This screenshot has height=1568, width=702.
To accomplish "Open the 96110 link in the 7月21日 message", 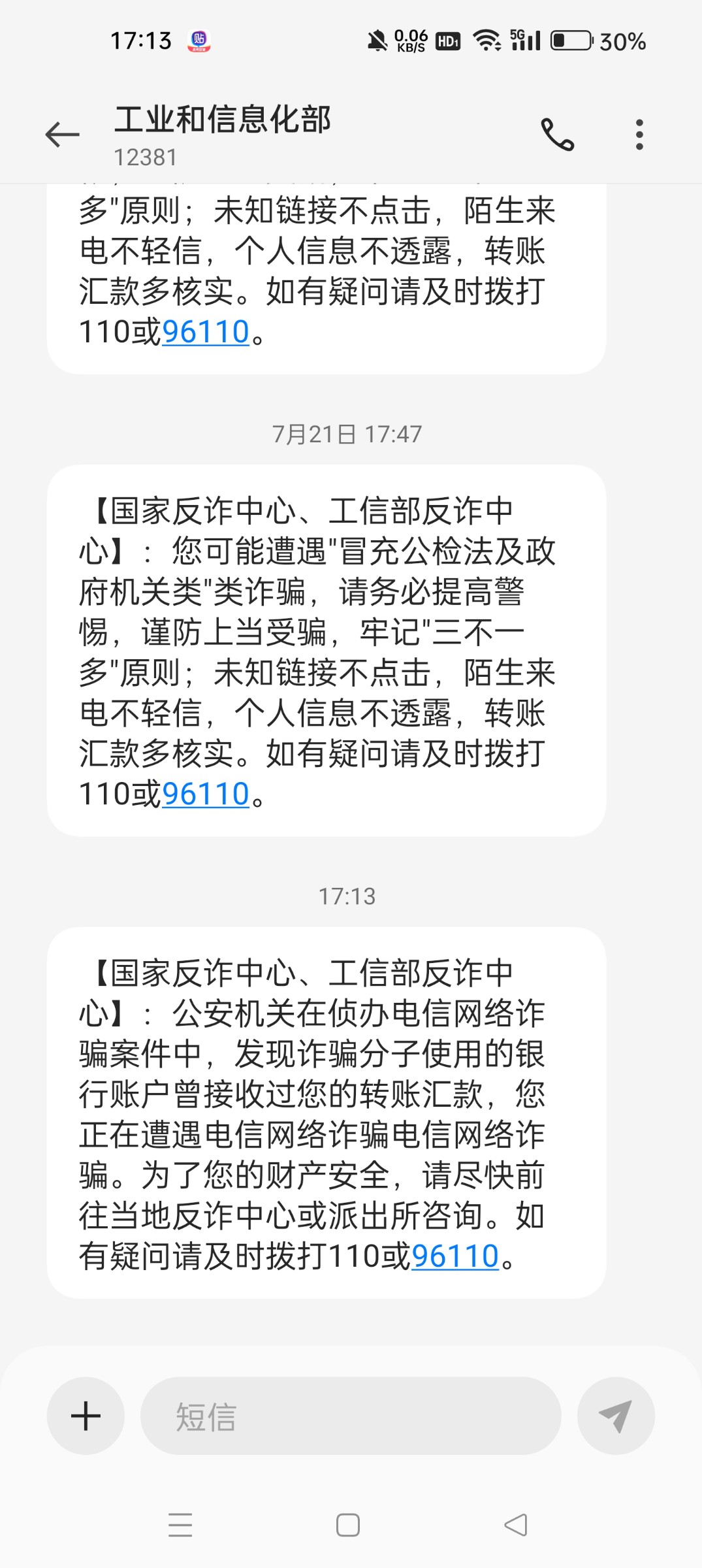I will [x=205, y=794].
